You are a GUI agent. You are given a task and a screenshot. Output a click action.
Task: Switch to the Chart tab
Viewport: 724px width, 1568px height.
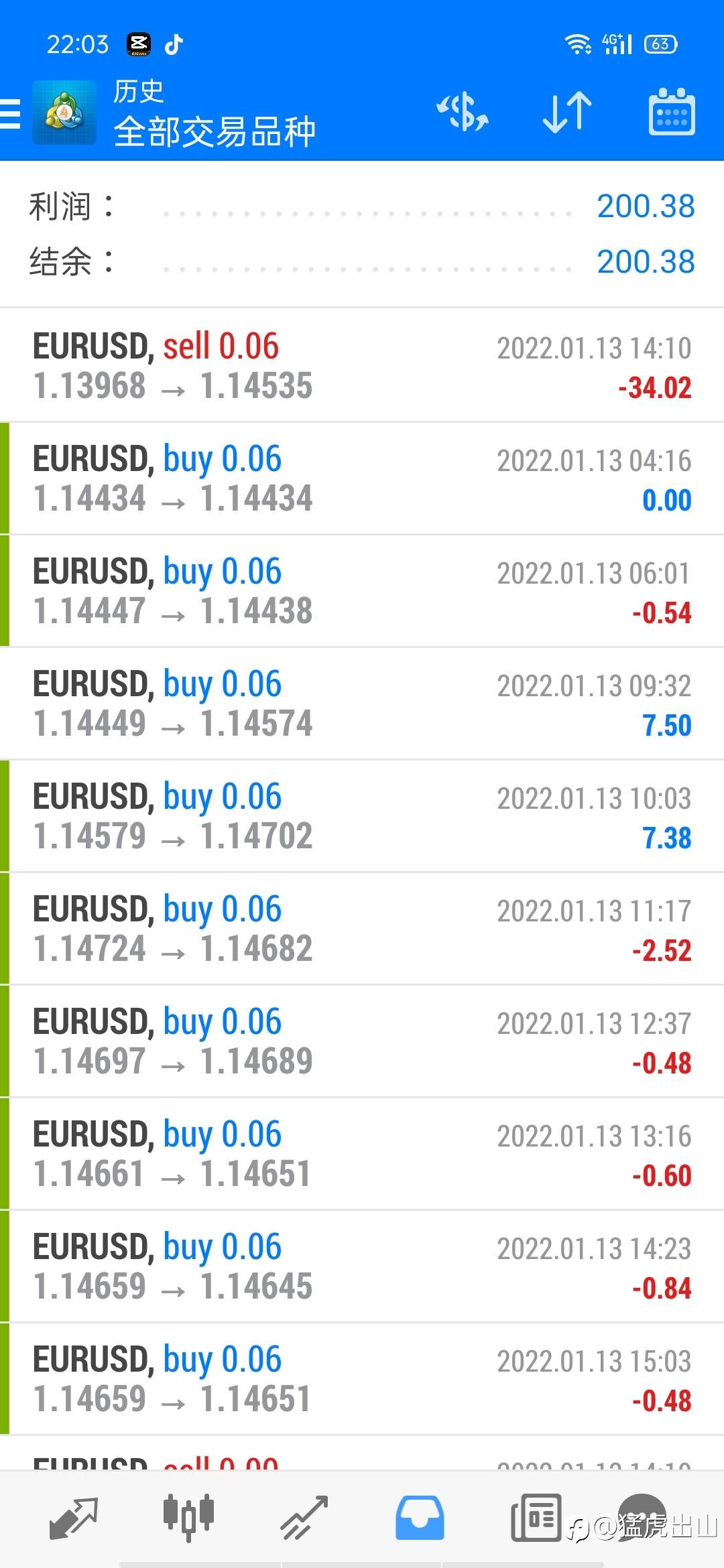(x=188, y=1516)
